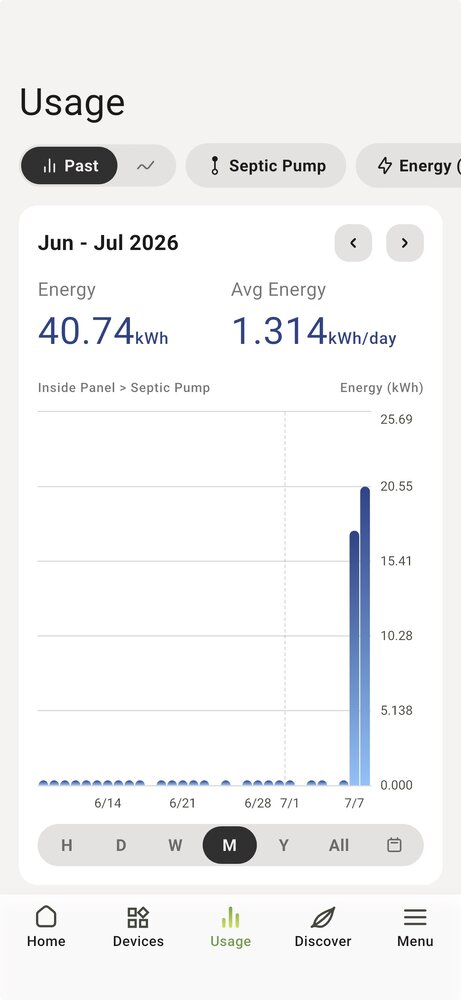Go to the previous month period

[353, 243]
